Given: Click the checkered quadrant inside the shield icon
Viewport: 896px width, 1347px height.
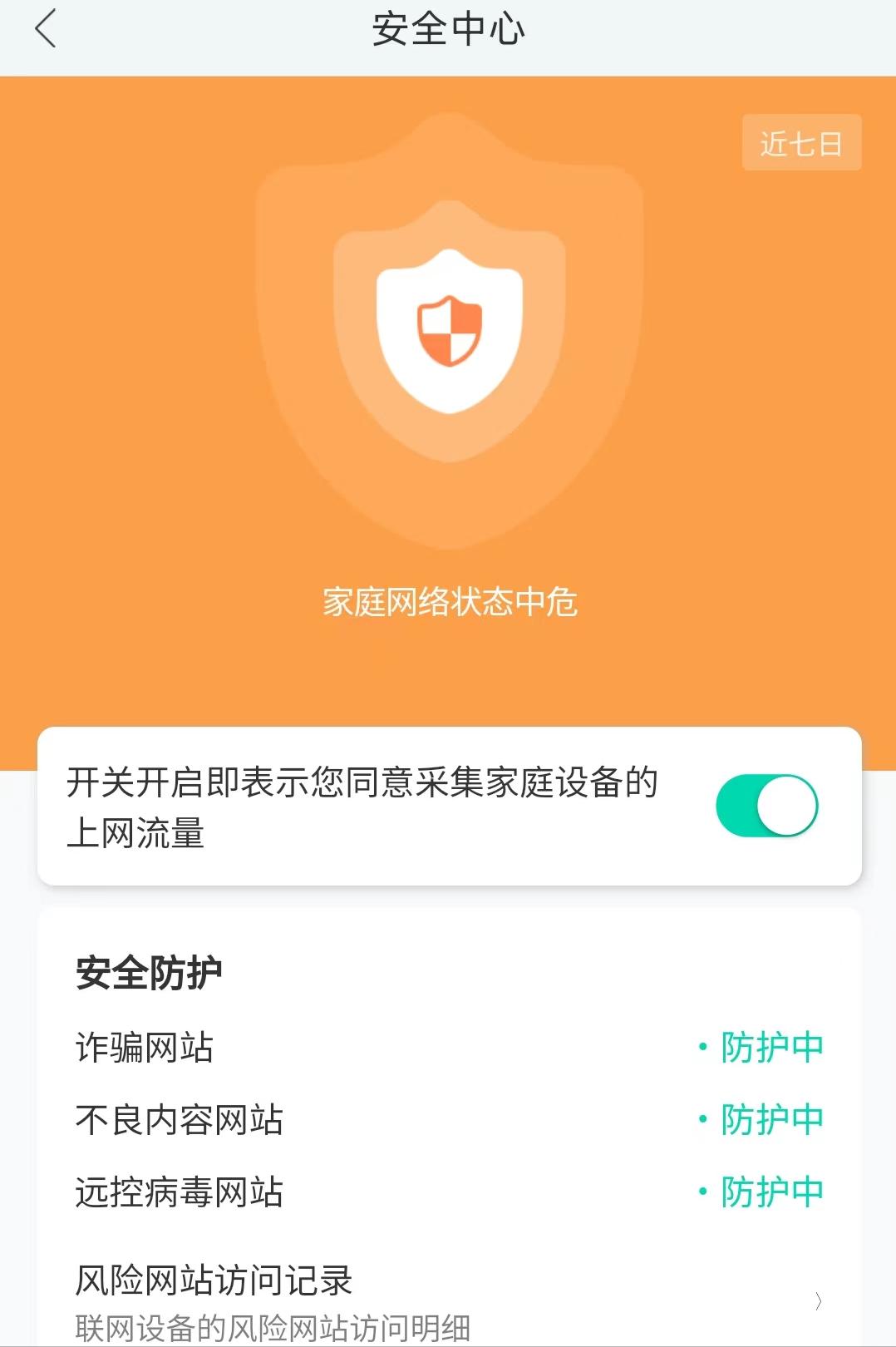Looking at the screenshot, I should tap(449, 331).
